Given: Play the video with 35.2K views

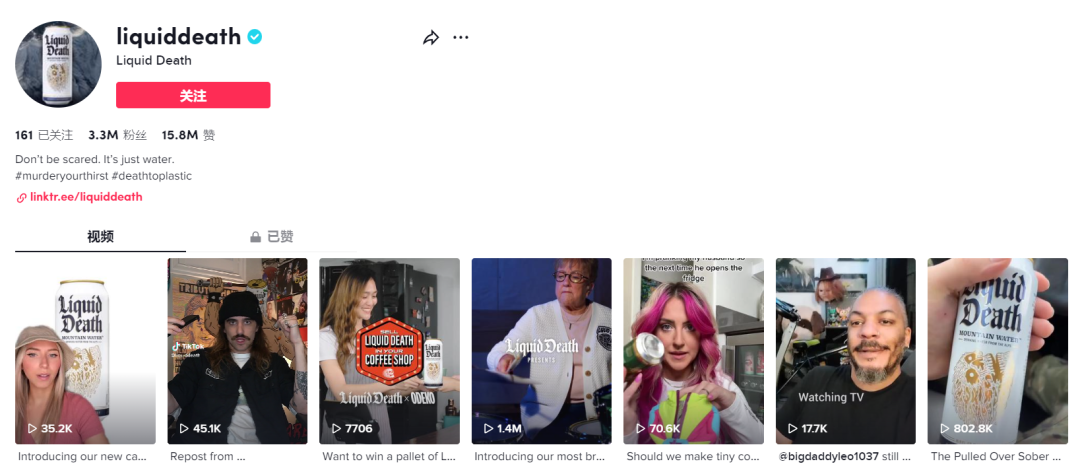Looking at the screenshot, I should (85, 350).
